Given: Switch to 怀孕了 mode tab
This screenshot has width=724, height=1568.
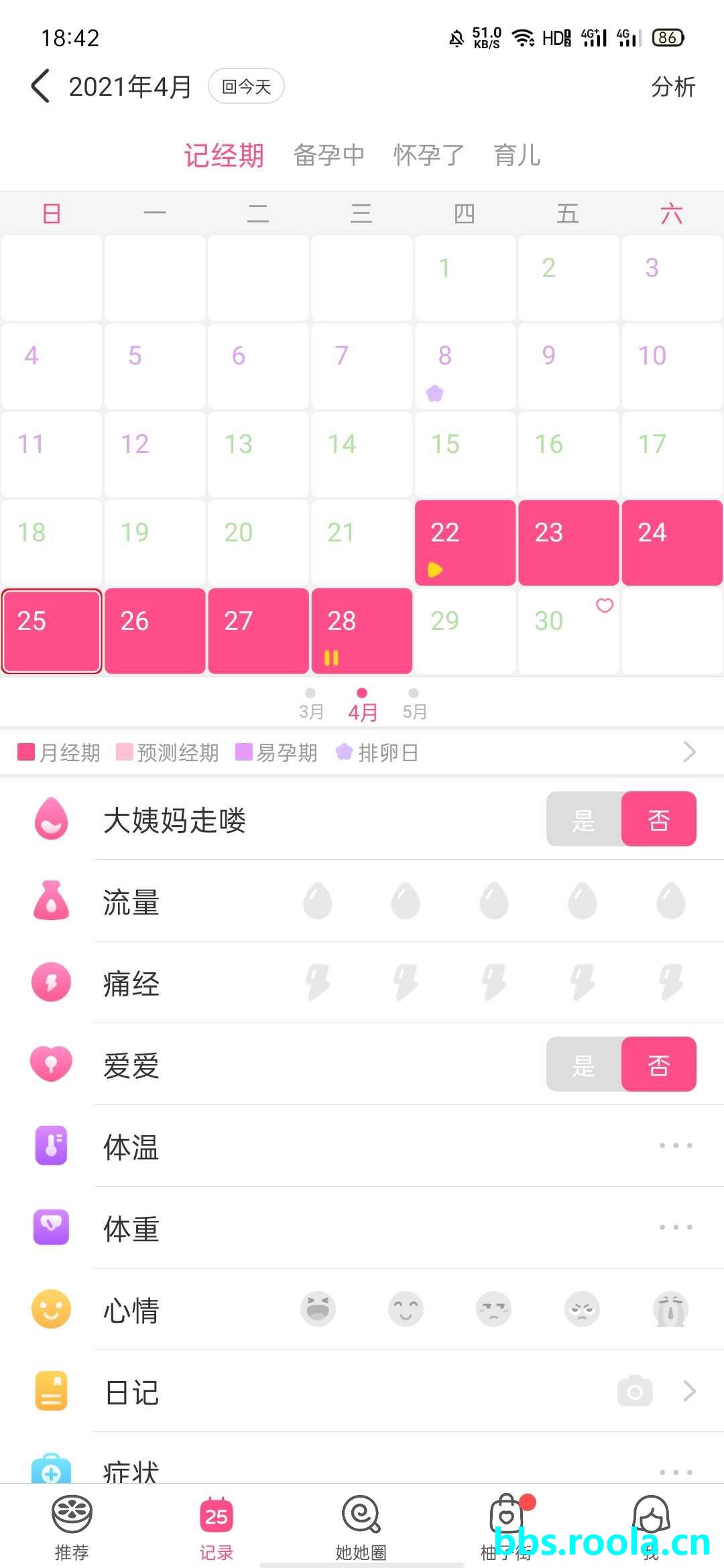Looking at the screenshot, I should pos(428,155).
